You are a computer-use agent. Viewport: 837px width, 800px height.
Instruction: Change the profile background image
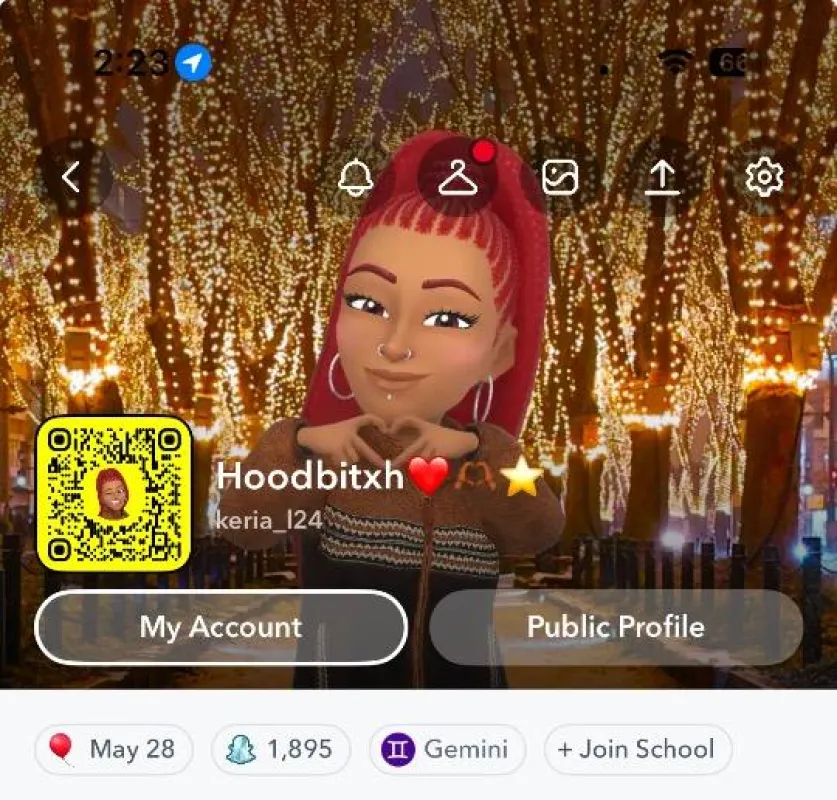(559, 177)
